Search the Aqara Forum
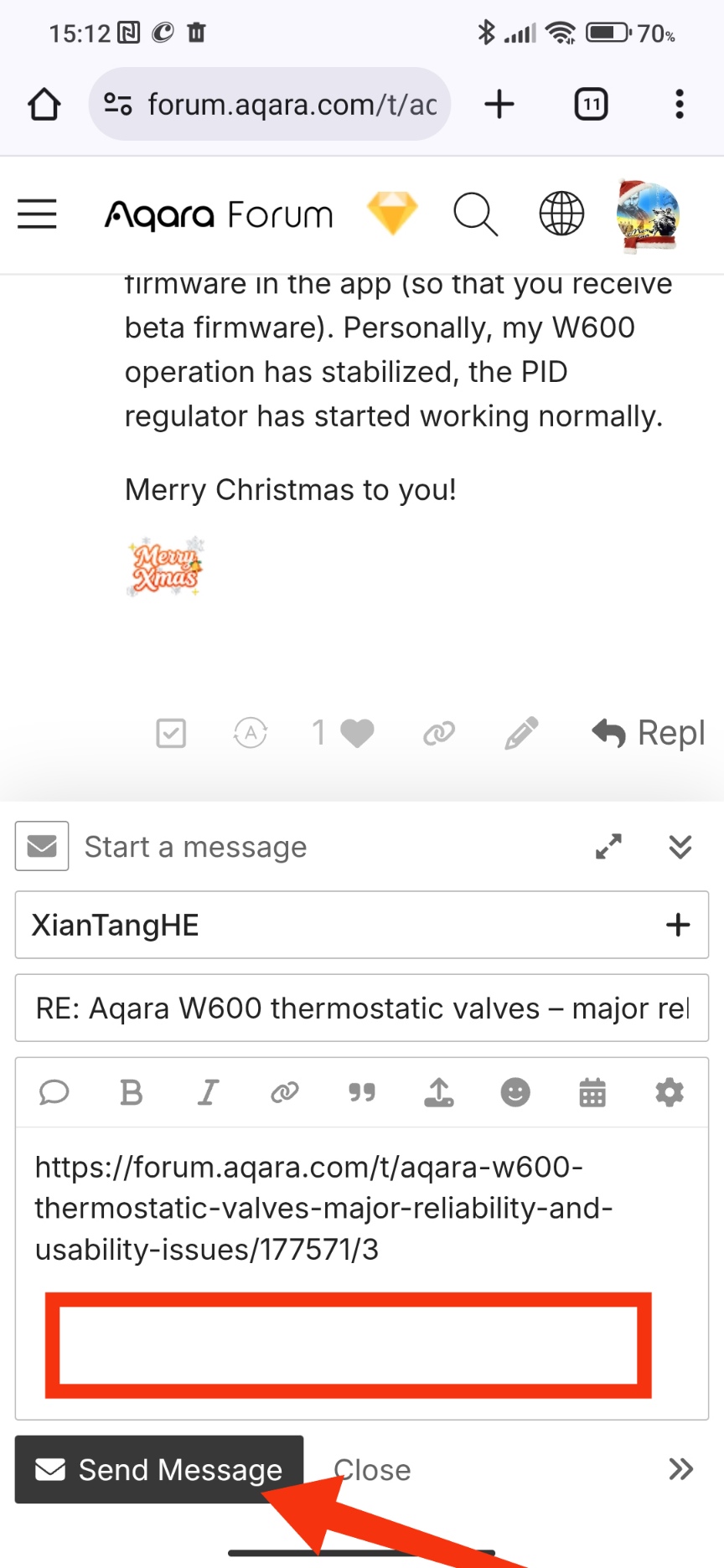Screen dimensions: 724x1568 pyautogui.click(x=475, y=214)
